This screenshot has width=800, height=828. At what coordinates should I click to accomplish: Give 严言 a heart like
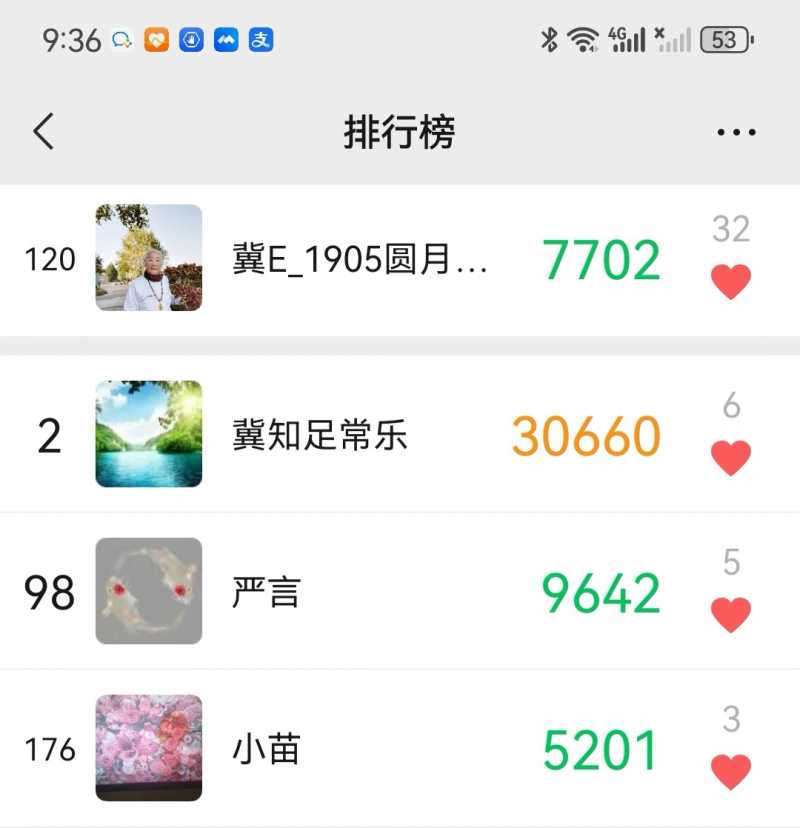(x=731, y=614)
